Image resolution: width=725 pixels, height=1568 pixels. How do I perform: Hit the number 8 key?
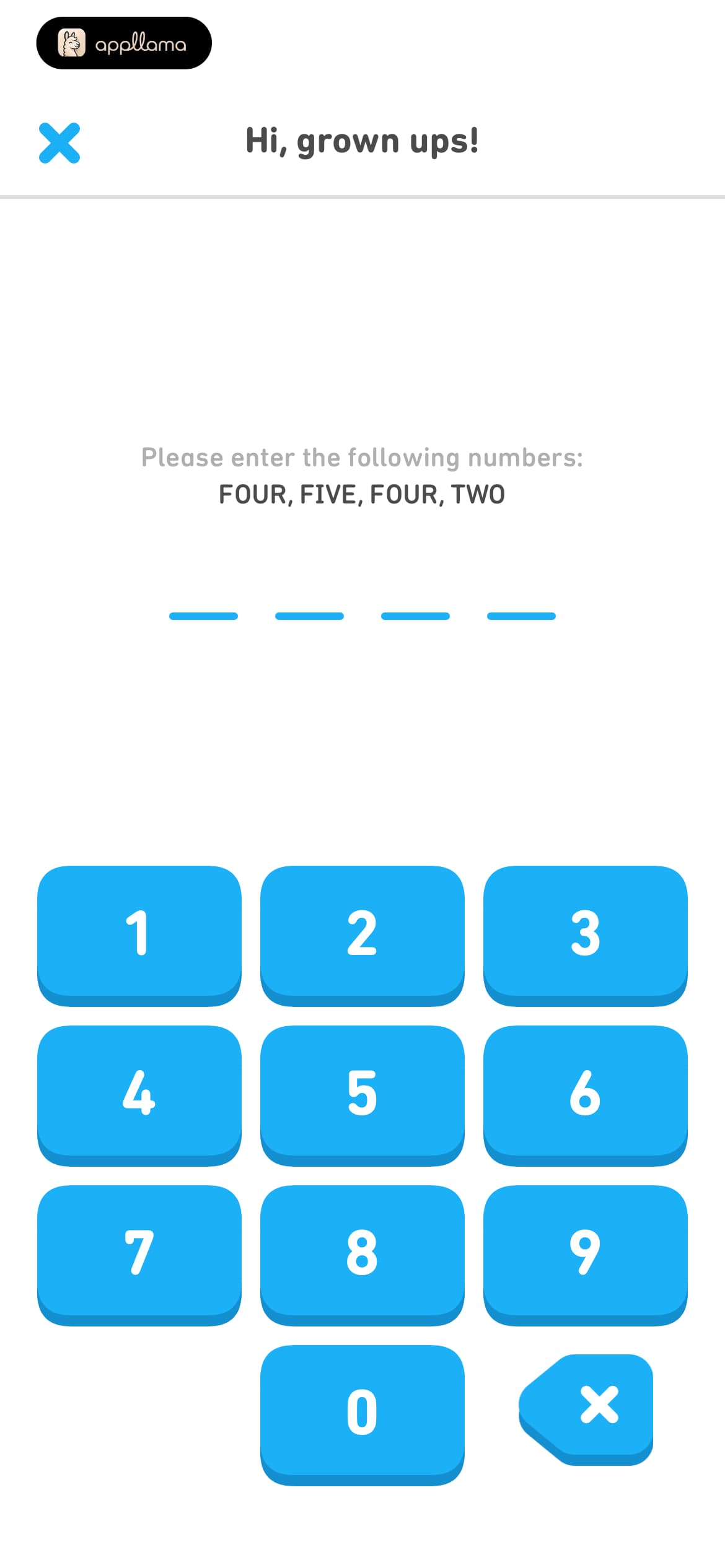362,1255
